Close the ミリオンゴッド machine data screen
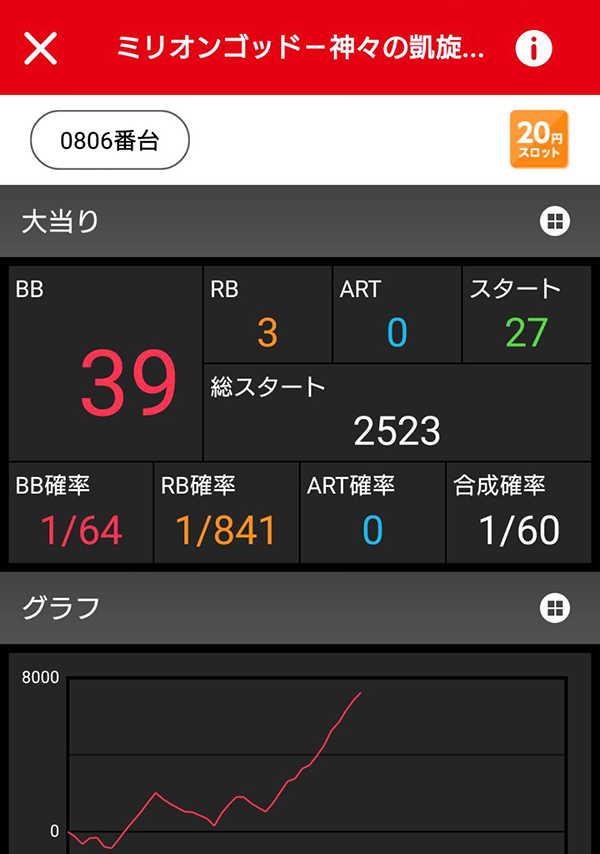The width and height of the screenshot is (600, 854). pyautogui.click(x=41, y=48)
